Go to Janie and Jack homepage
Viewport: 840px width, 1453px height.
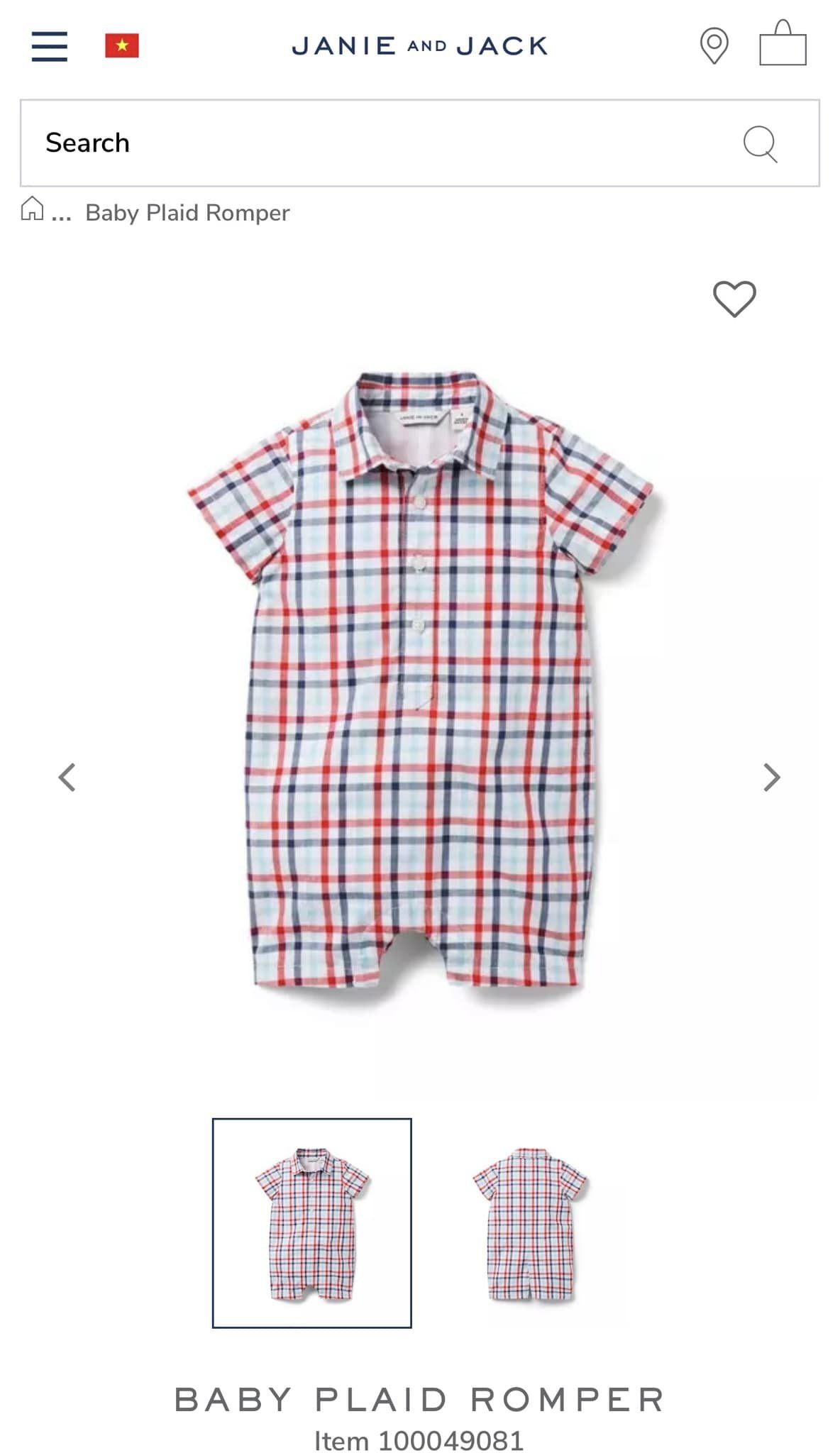click(x=419, y=46)
